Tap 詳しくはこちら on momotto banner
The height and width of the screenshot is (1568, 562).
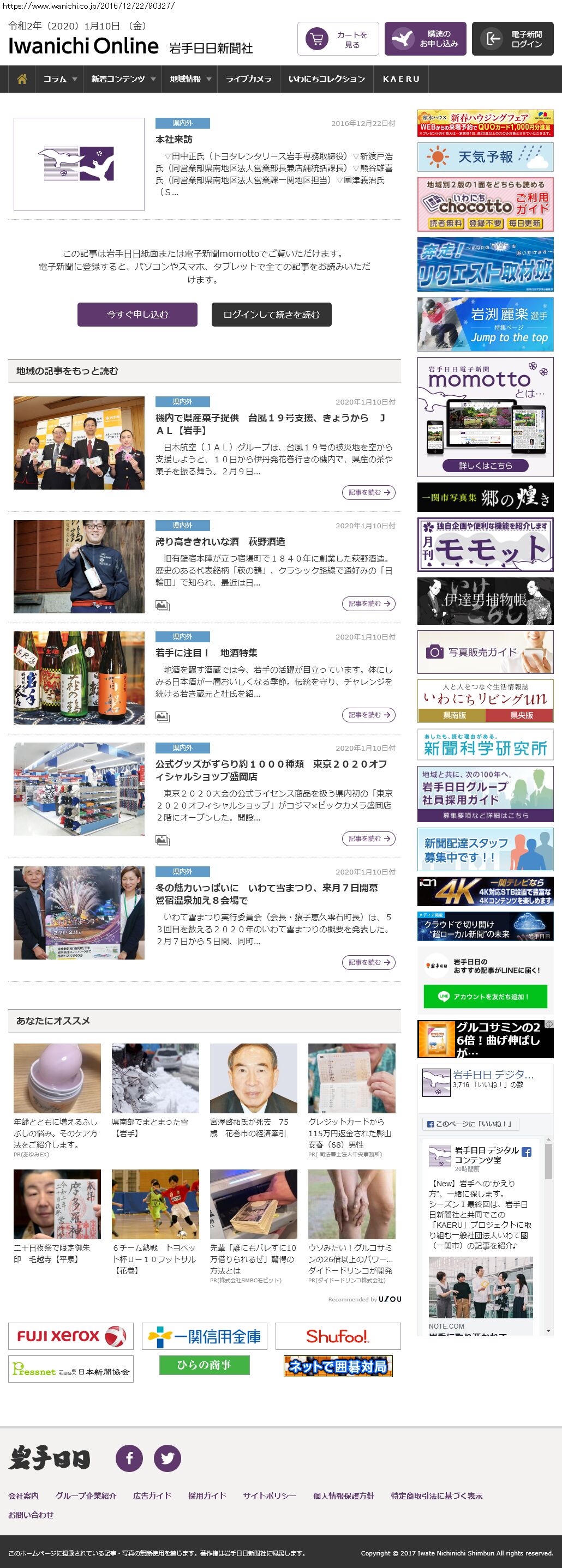(x=485, y=466)
